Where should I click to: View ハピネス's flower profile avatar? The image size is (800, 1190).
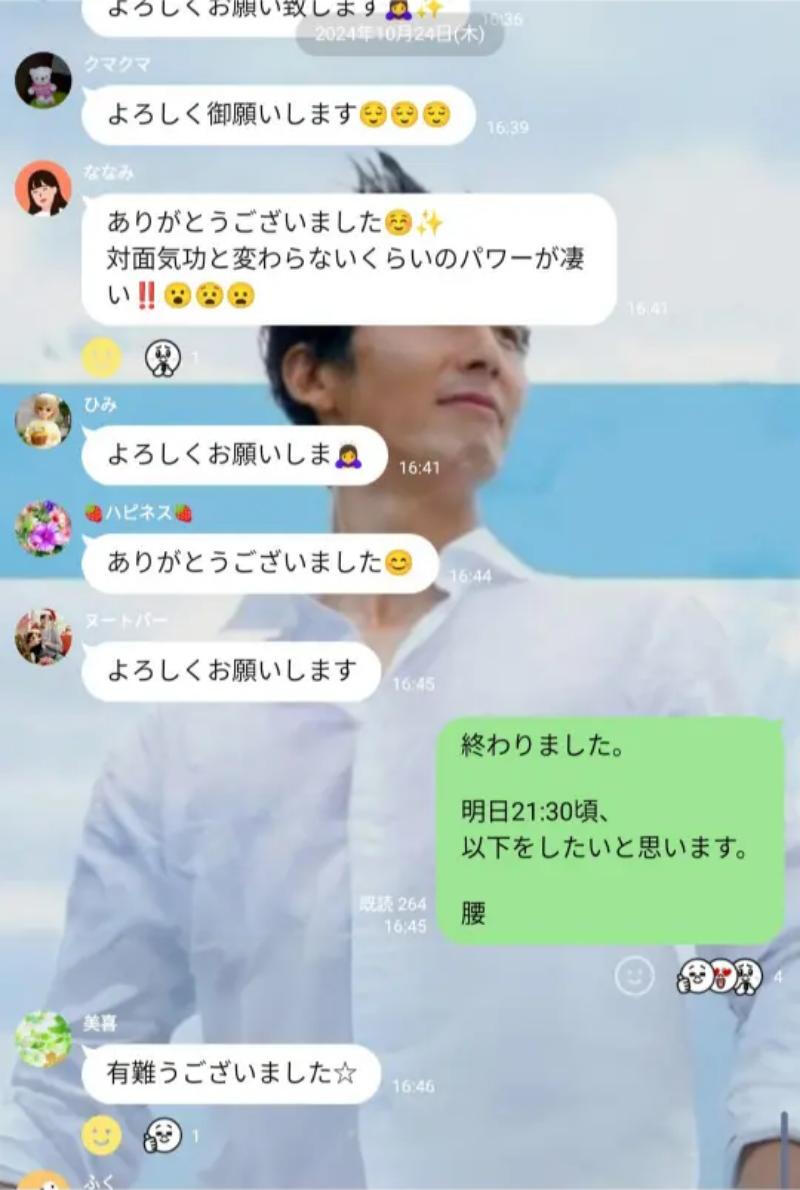[x=43, y=528]
